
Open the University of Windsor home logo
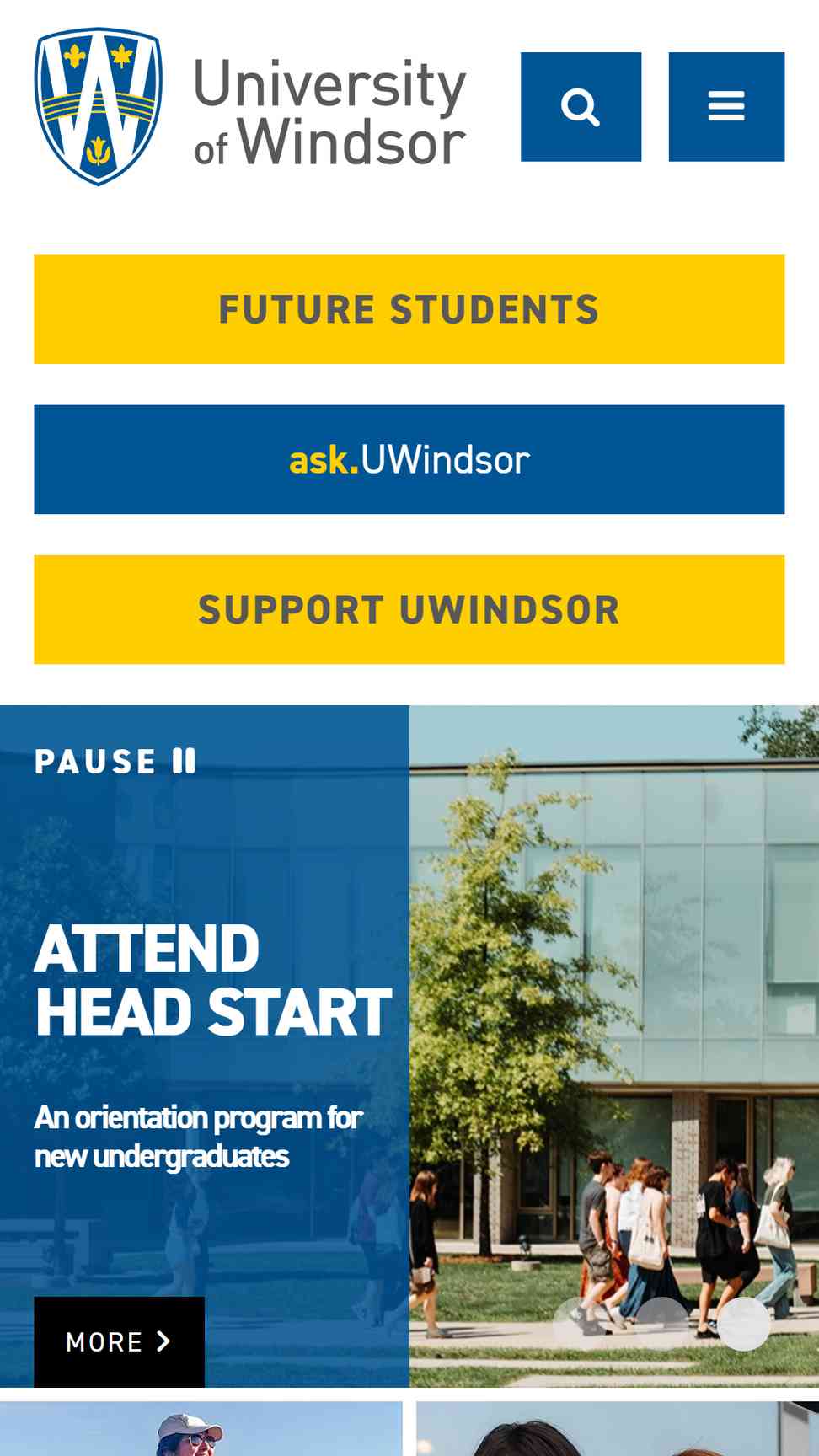click(x=250, y=107)
